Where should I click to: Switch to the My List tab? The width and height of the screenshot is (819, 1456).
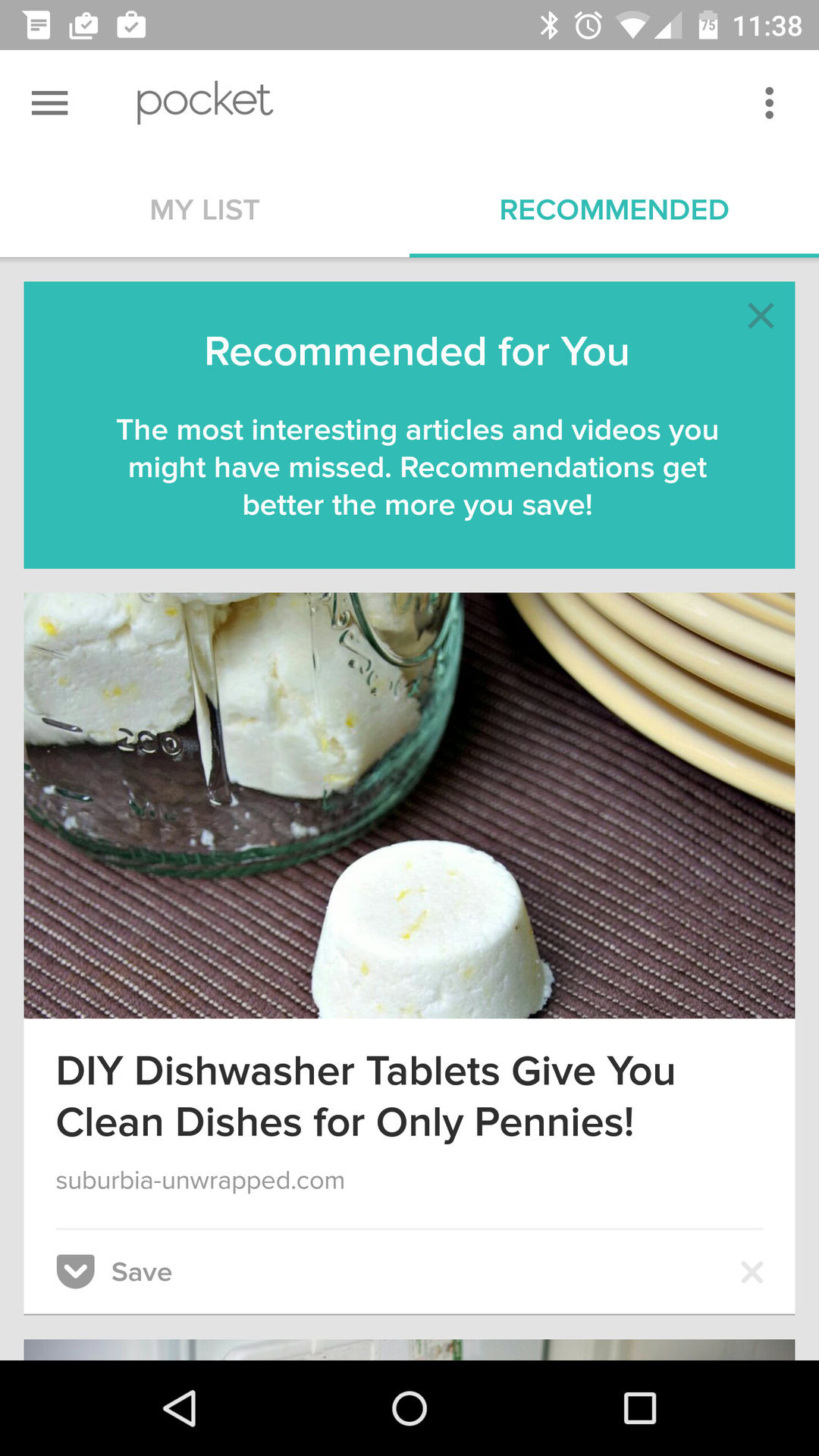(x=205, y=210)
